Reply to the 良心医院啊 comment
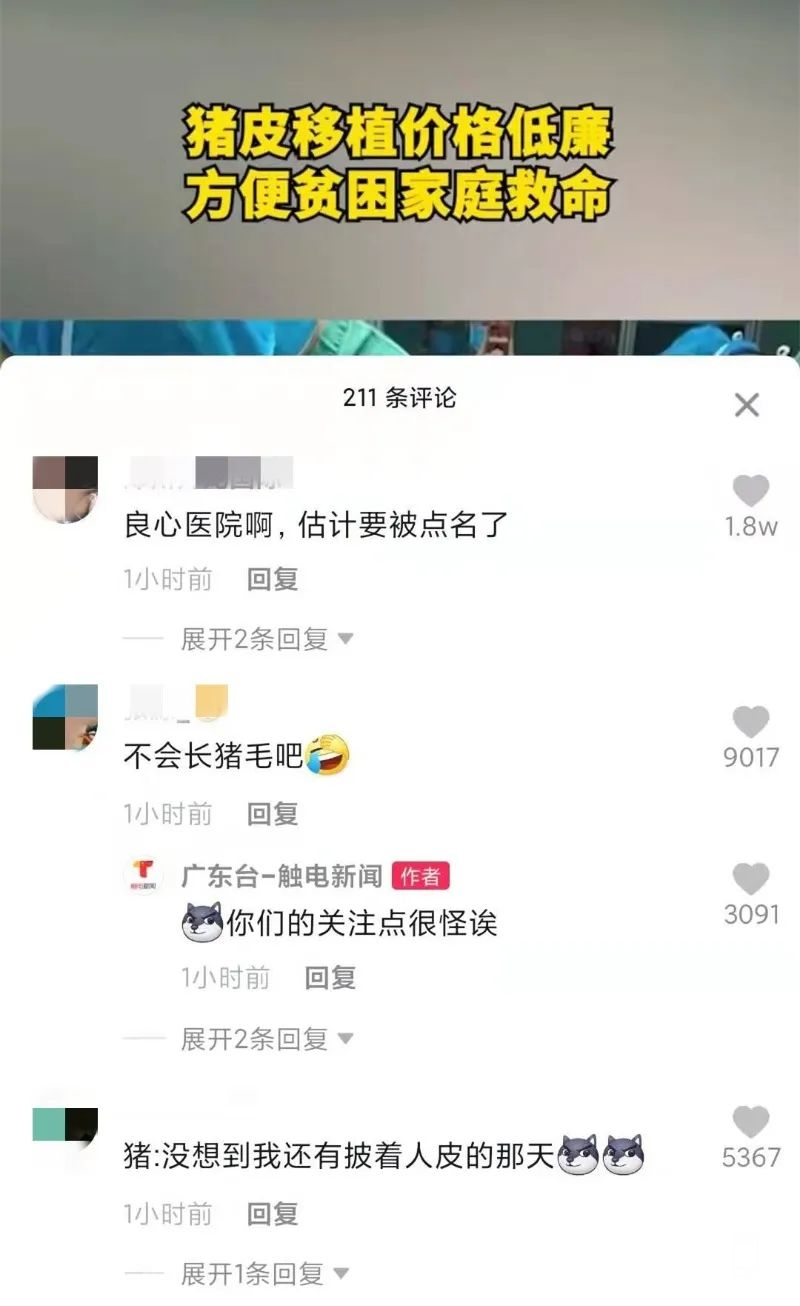800x1306 pixels. point(273,579)
